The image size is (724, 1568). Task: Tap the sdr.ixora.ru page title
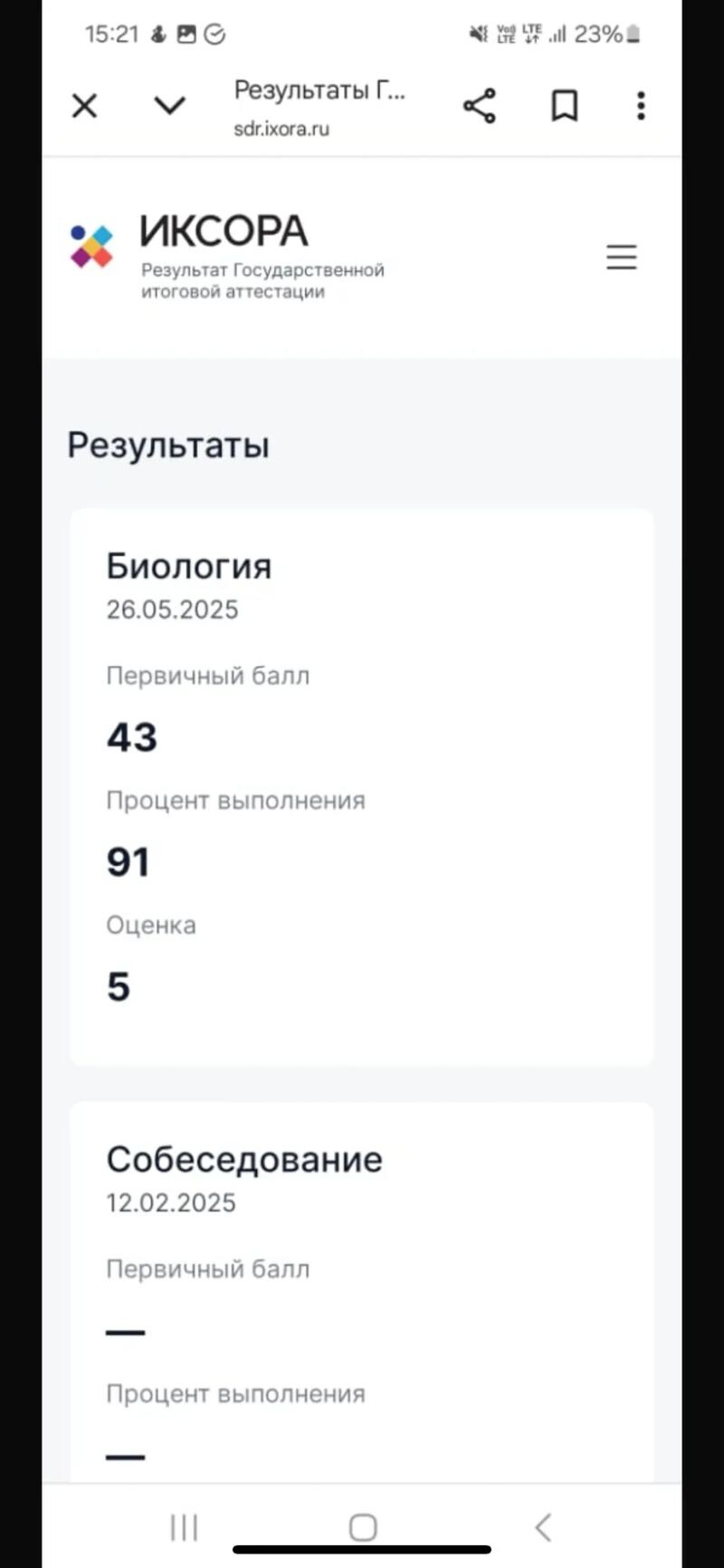coord(319,107)
